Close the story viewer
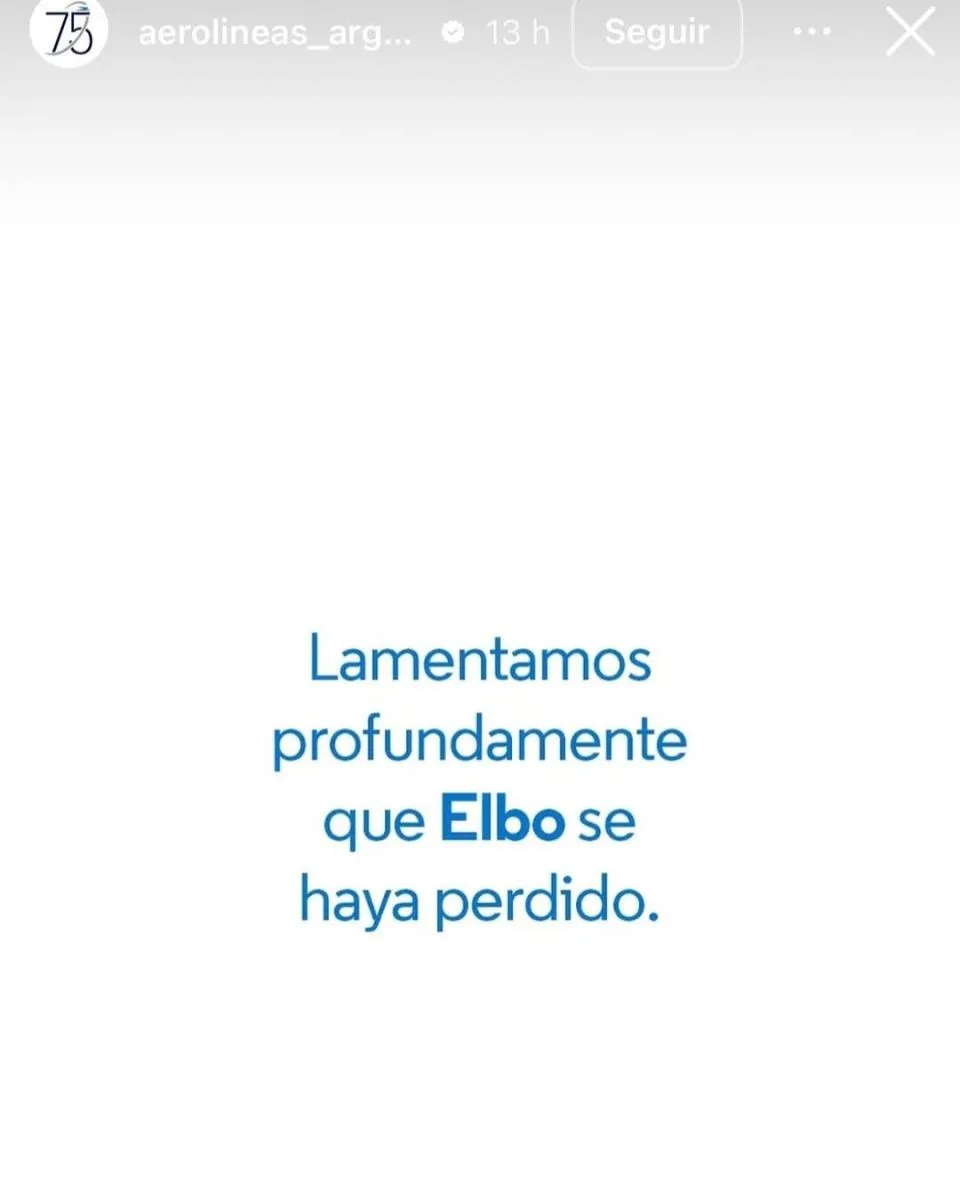Image resolution: width=960 pixels, height=1200 pixels. pos(910,33)
